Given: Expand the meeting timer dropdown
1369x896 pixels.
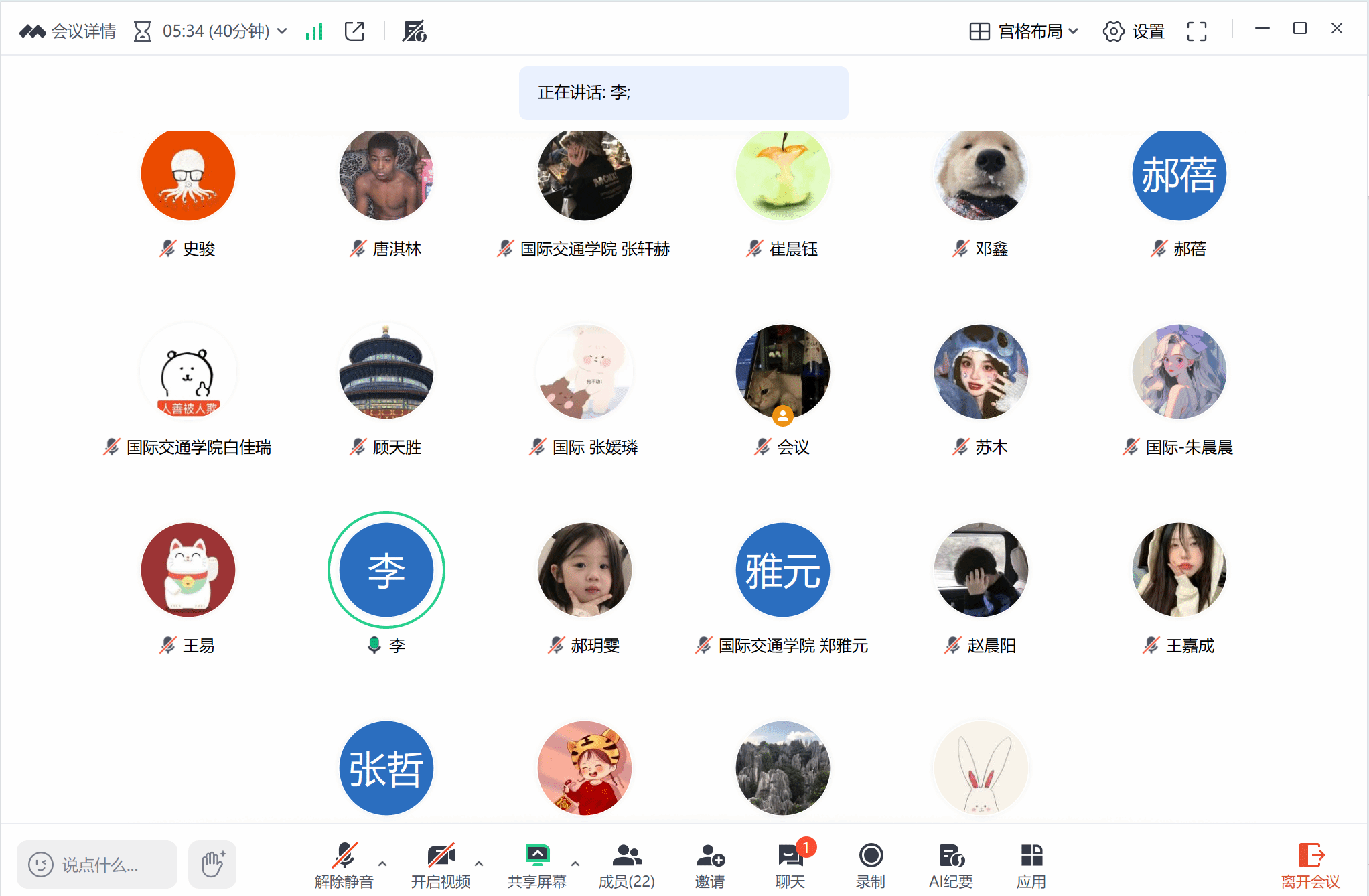Looking at the screenshot, I should pyautogui.click(x=282, y=31).
